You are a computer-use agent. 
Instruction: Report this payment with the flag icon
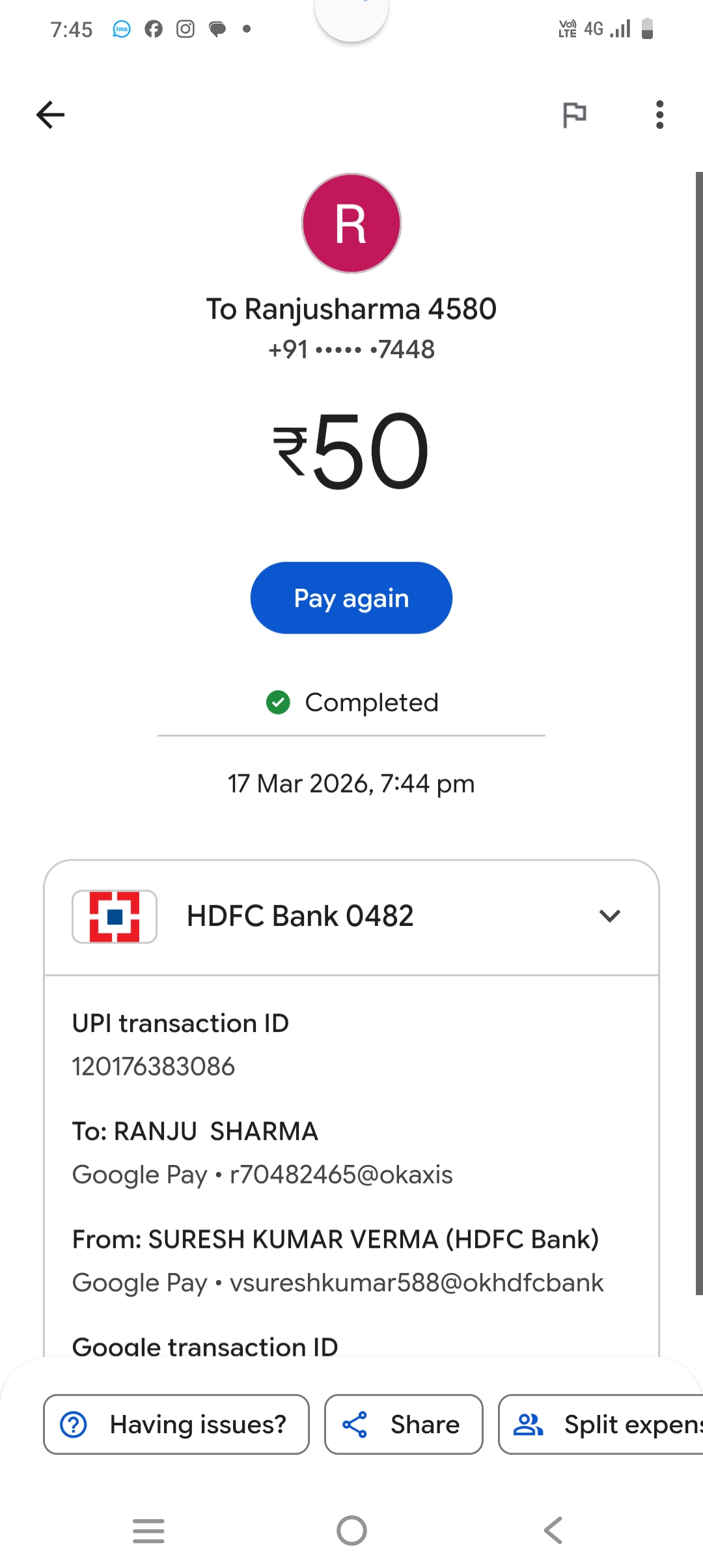pos(574,115)
